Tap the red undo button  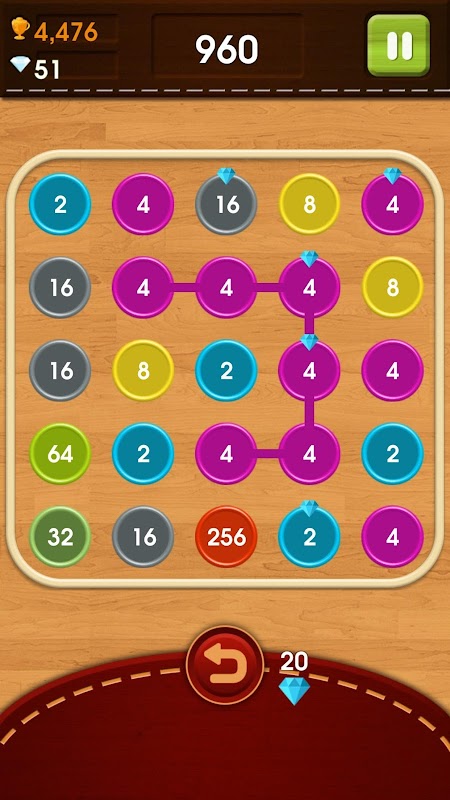[225, 665]
